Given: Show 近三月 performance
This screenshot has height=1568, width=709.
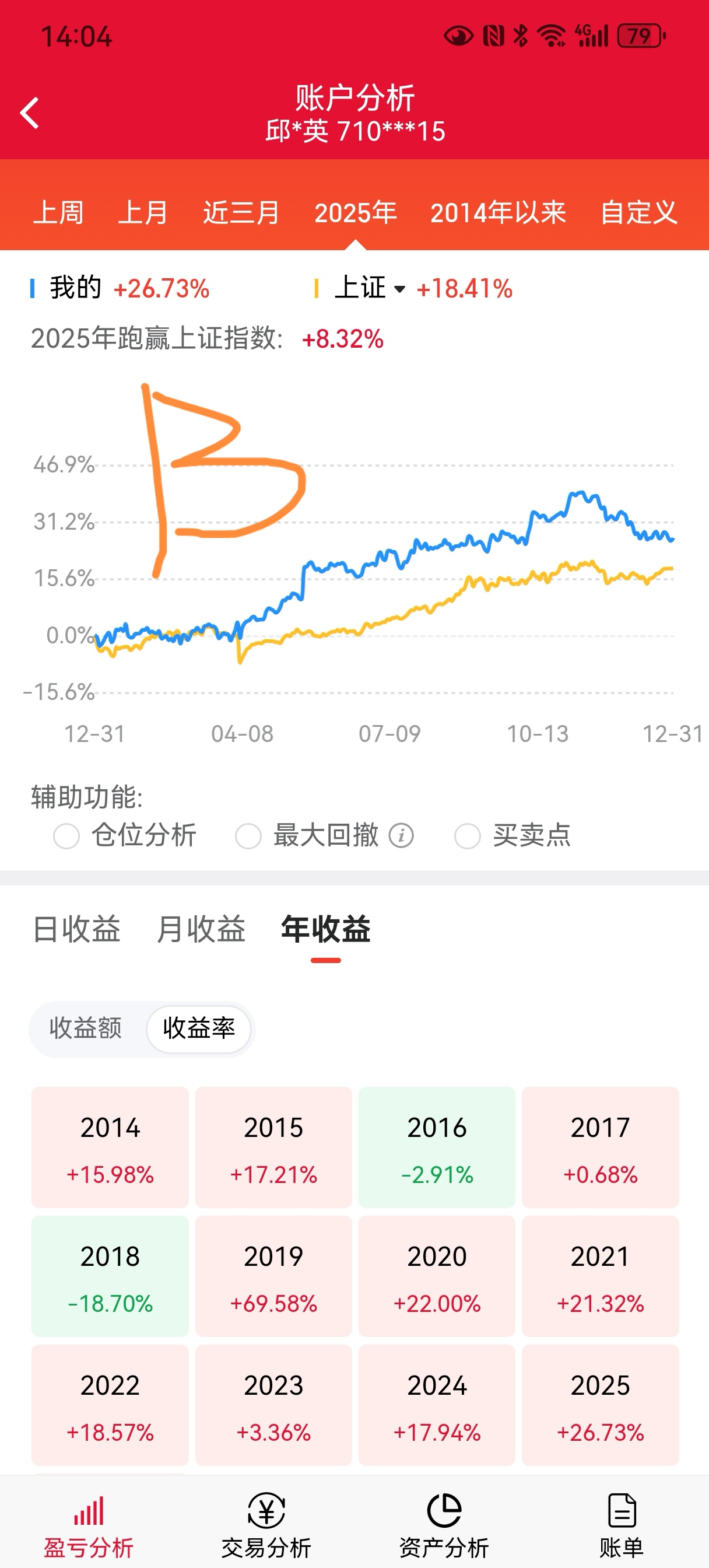Looking at the screenshot, I should click(x=241, y=212).
